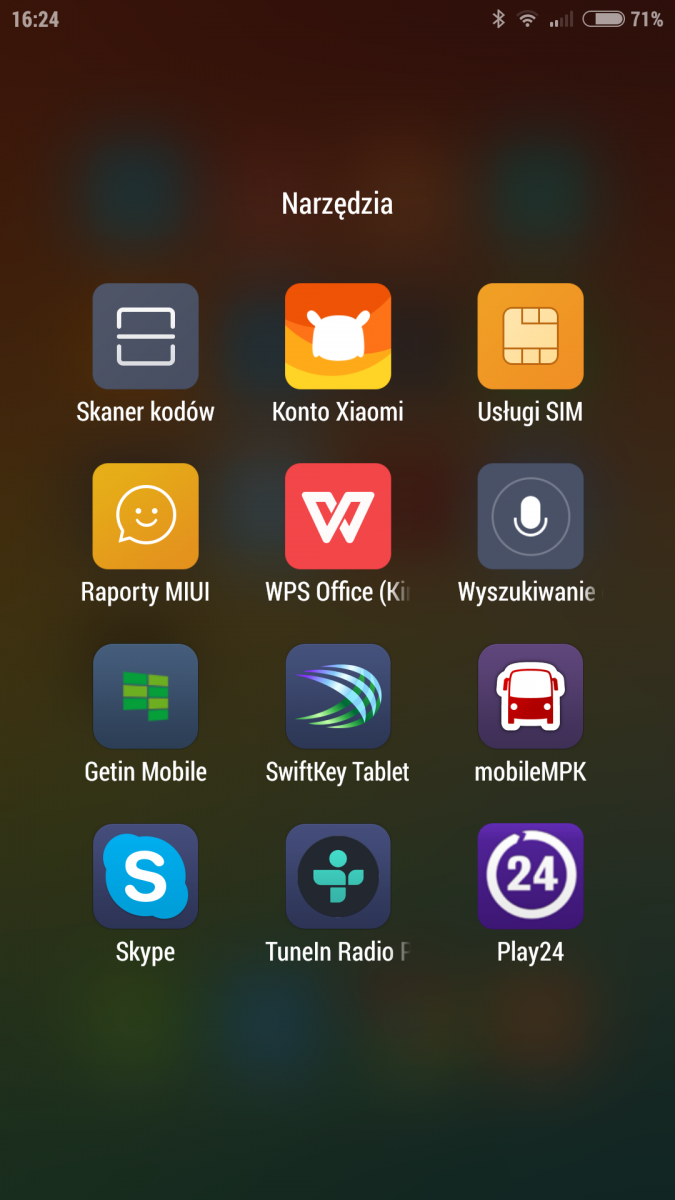
Task: Open WPS Office
Action: pyautogui.click(x=338, y=516)
